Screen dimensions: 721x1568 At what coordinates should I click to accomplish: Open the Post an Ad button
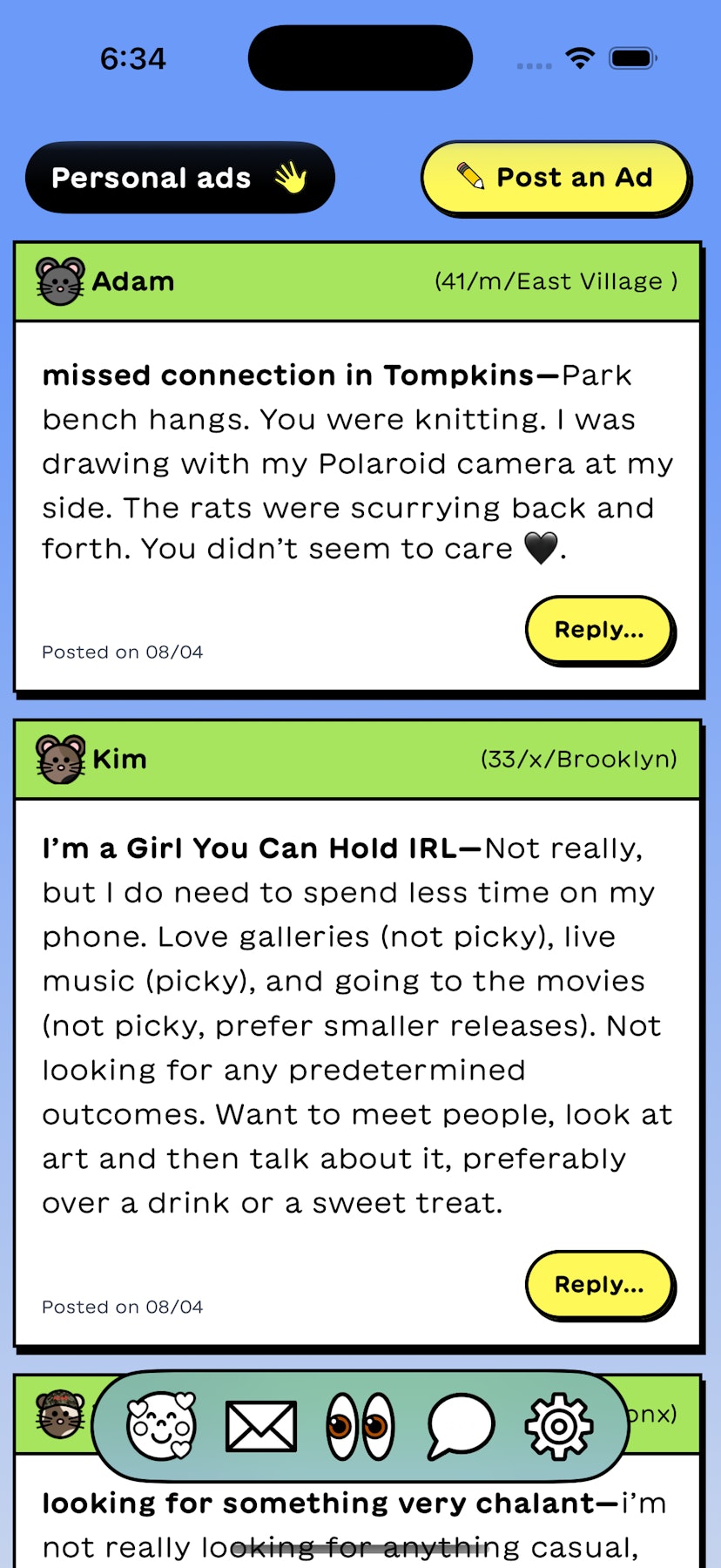tap(555, 177)
